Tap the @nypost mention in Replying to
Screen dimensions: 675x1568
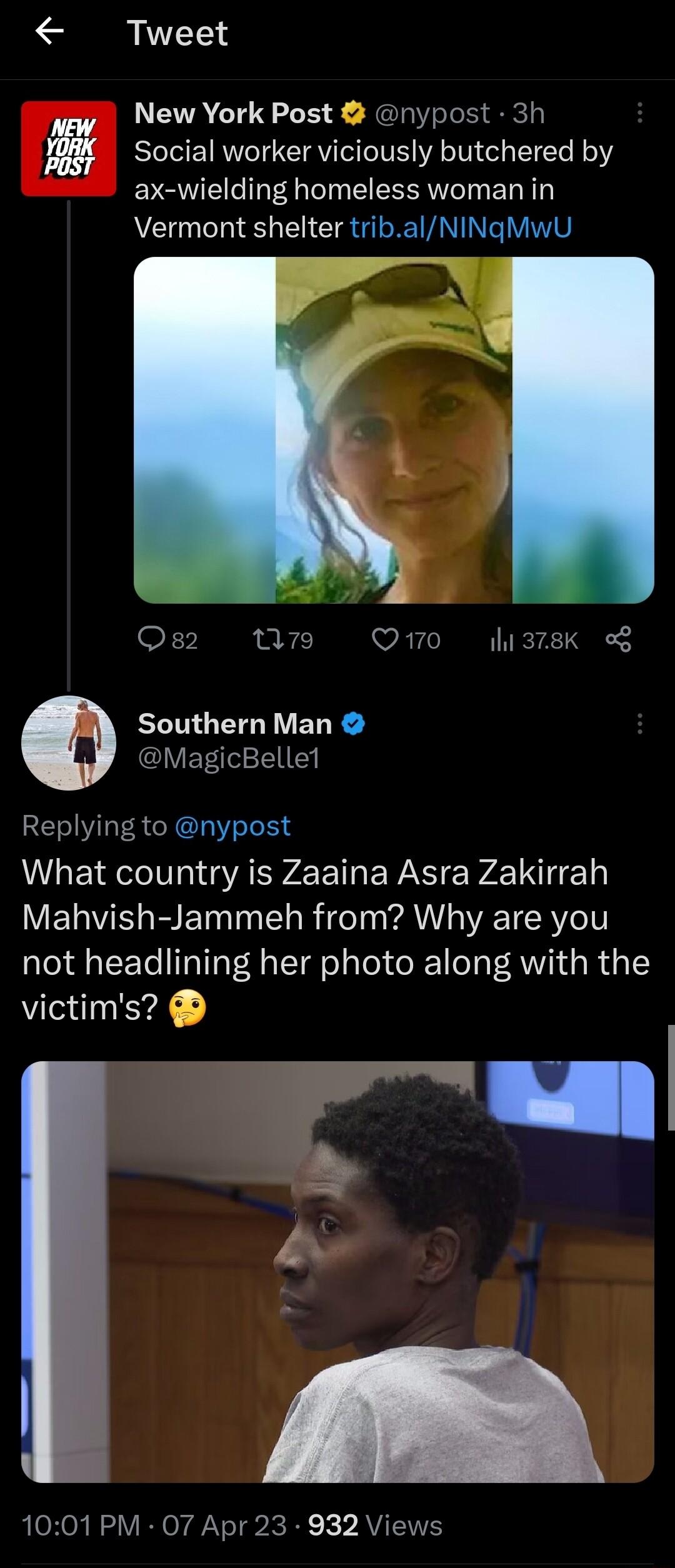(231, 826)
